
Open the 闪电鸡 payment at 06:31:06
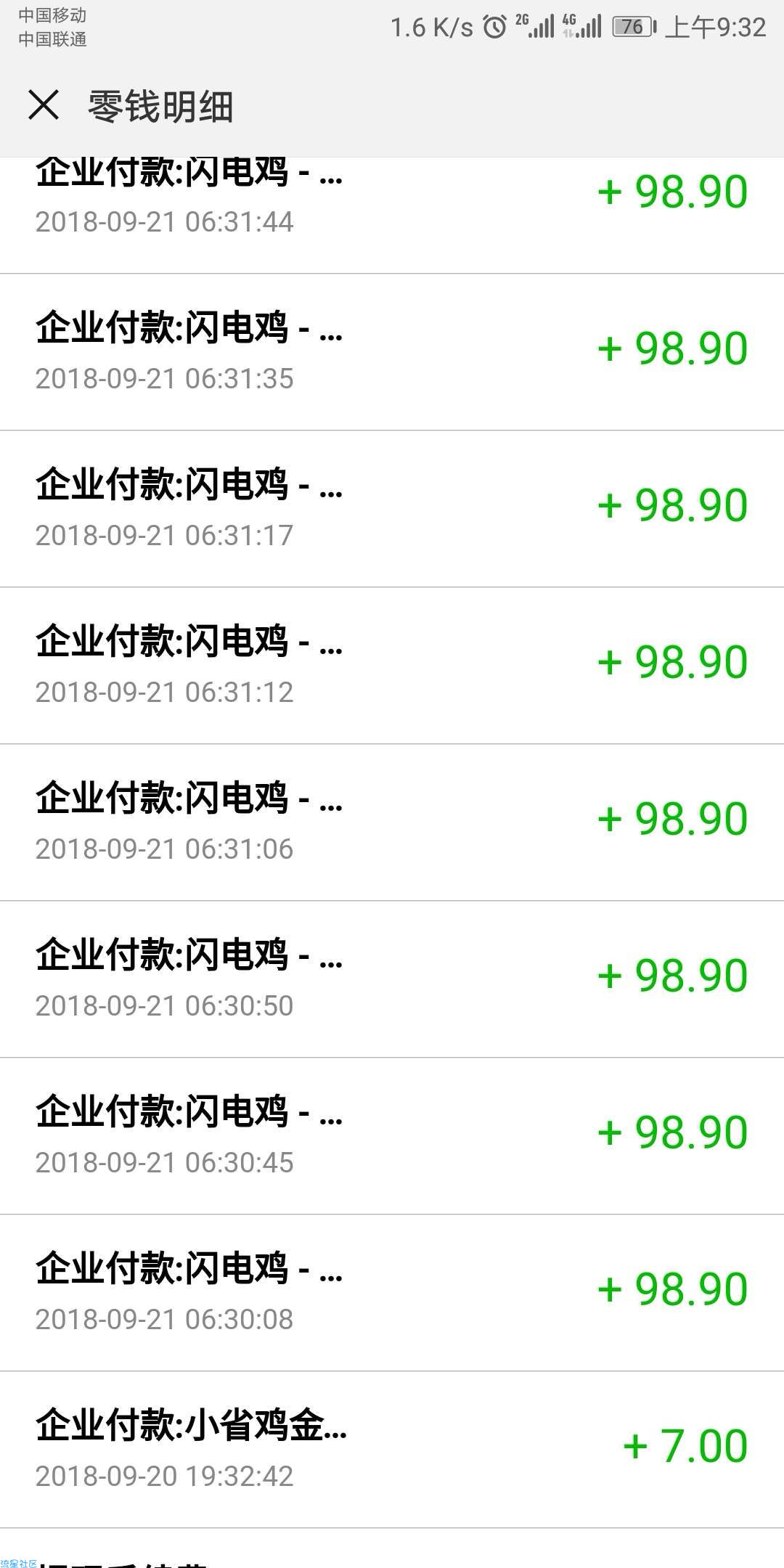point(392,822)
